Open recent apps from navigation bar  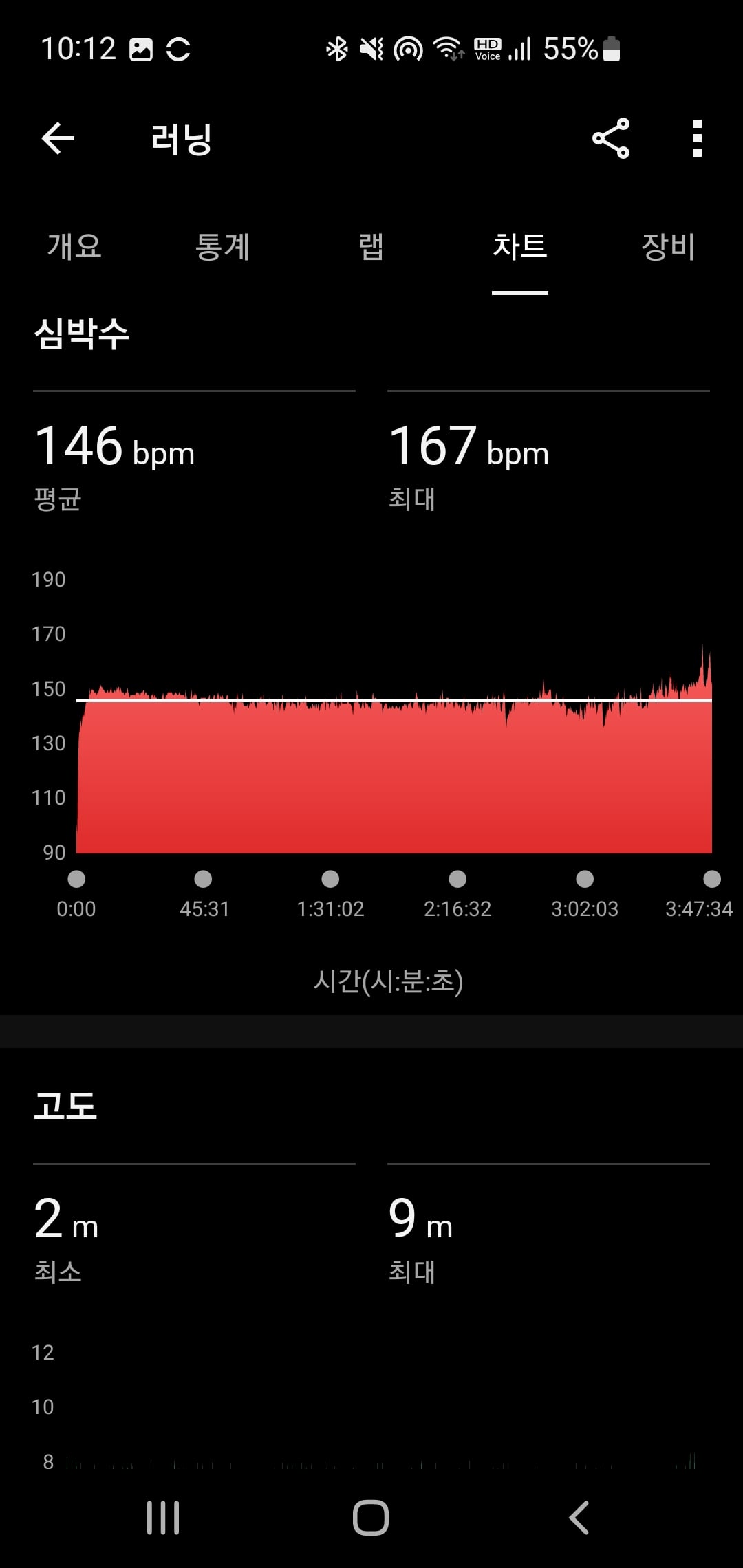coord(163,1517)
